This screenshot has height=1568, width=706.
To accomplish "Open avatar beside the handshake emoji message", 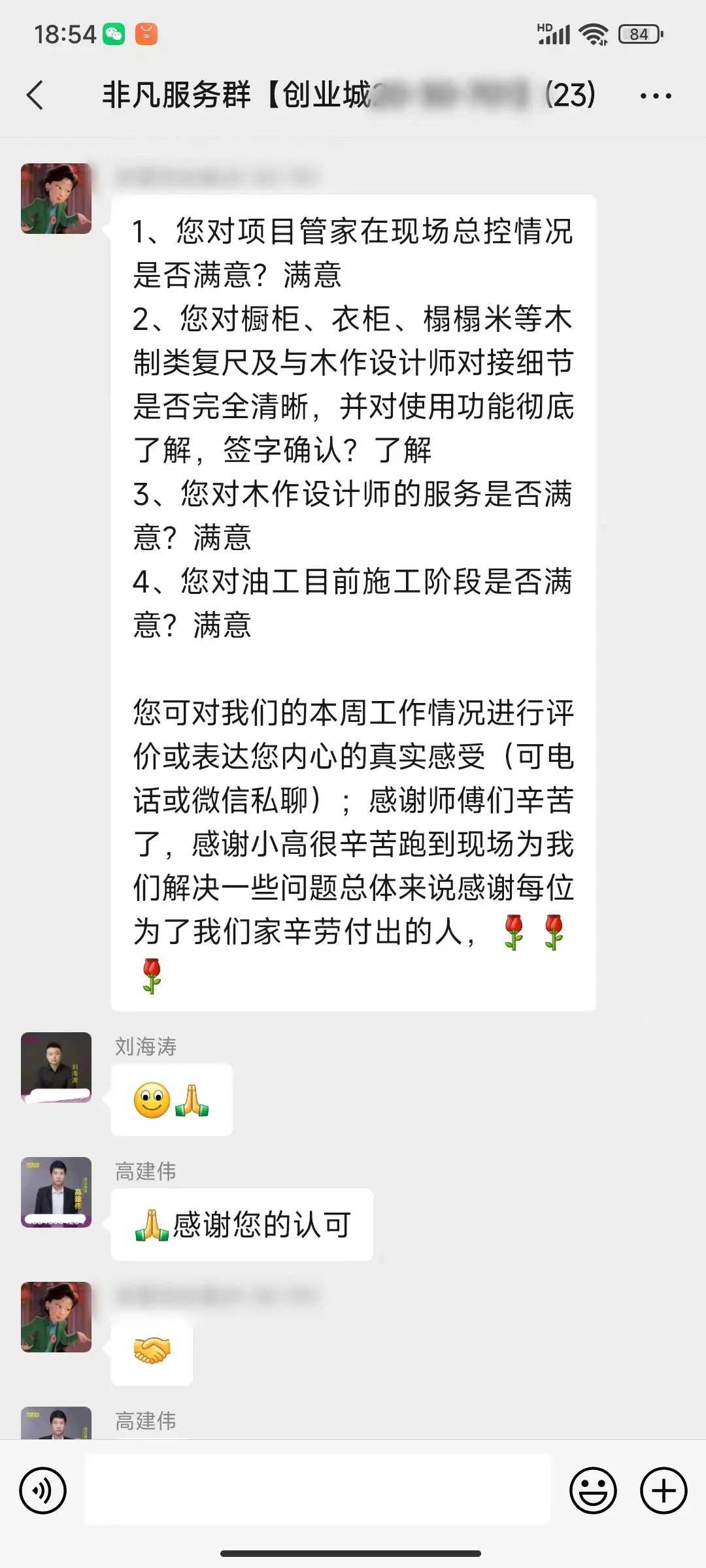I will pyautogui.click(x=56, y=1316).
